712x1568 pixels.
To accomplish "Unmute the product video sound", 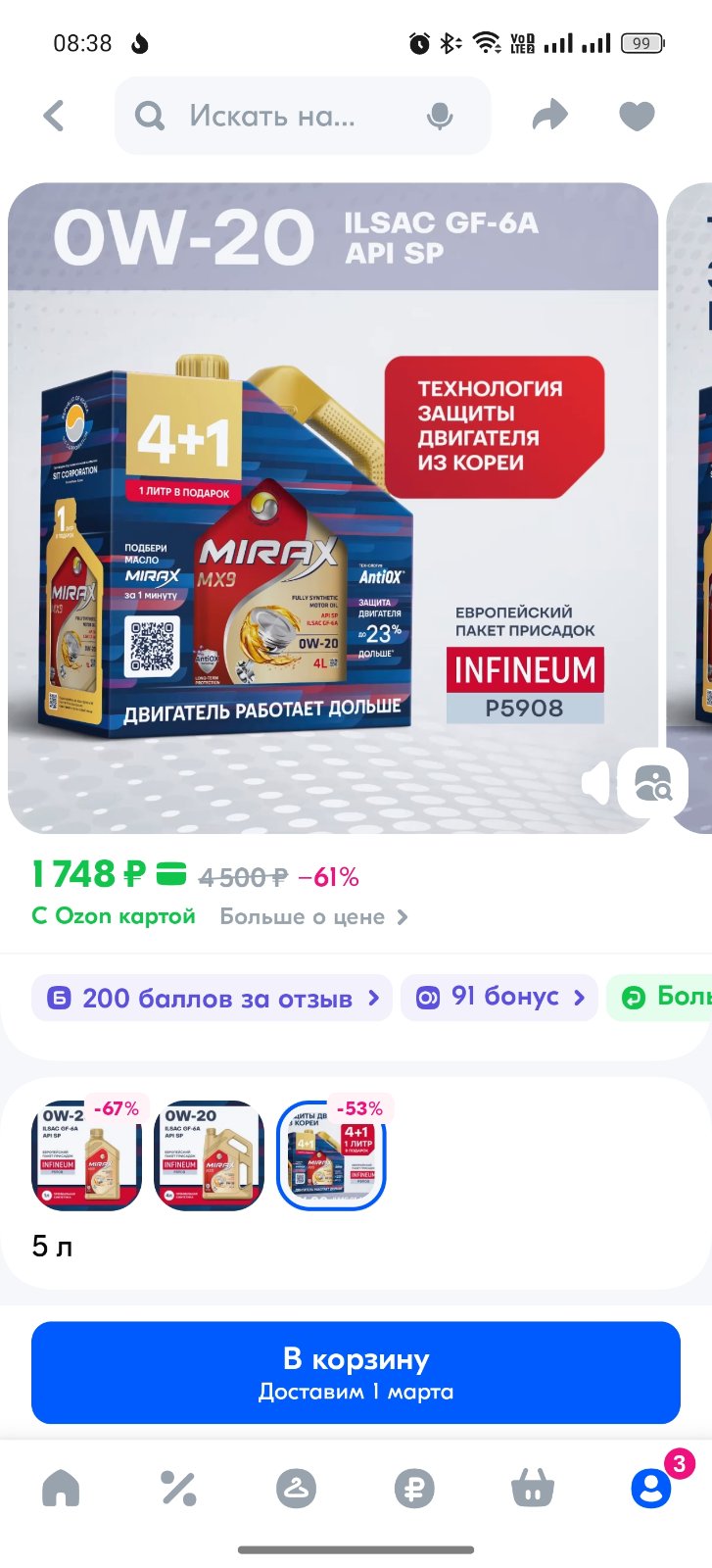I will click(x=595, y=783).
